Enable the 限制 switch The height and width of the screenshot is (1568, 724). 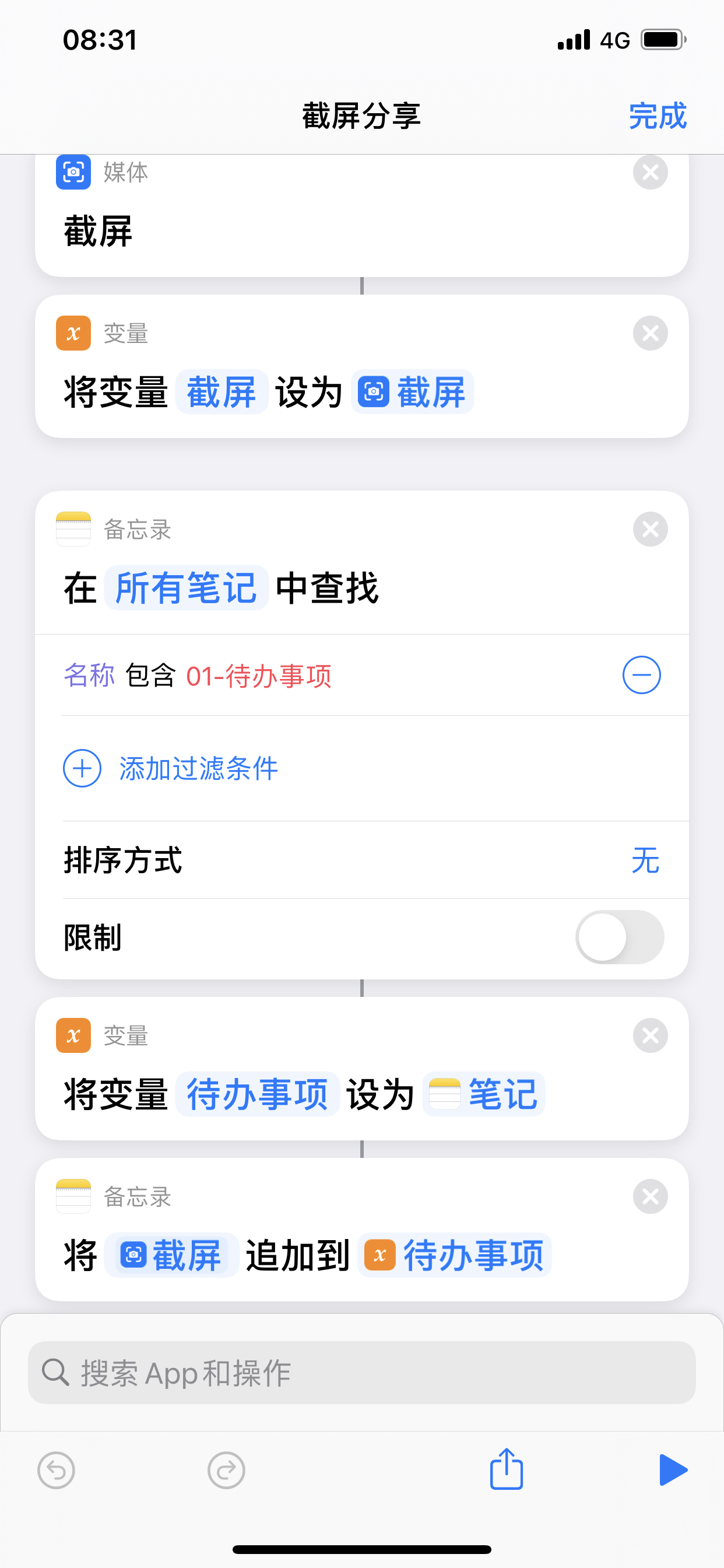(x=618, y=937)
